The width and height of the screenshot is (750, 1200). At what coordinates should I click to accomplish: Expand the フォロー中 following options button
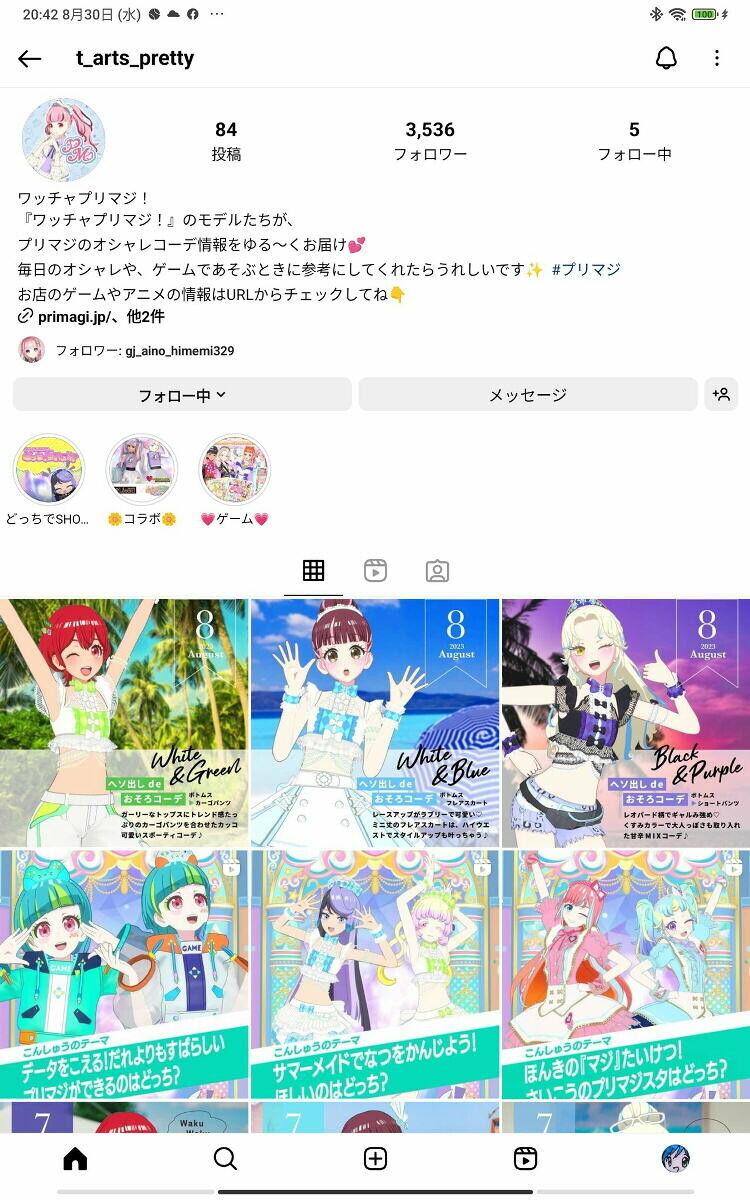point(182,395)
